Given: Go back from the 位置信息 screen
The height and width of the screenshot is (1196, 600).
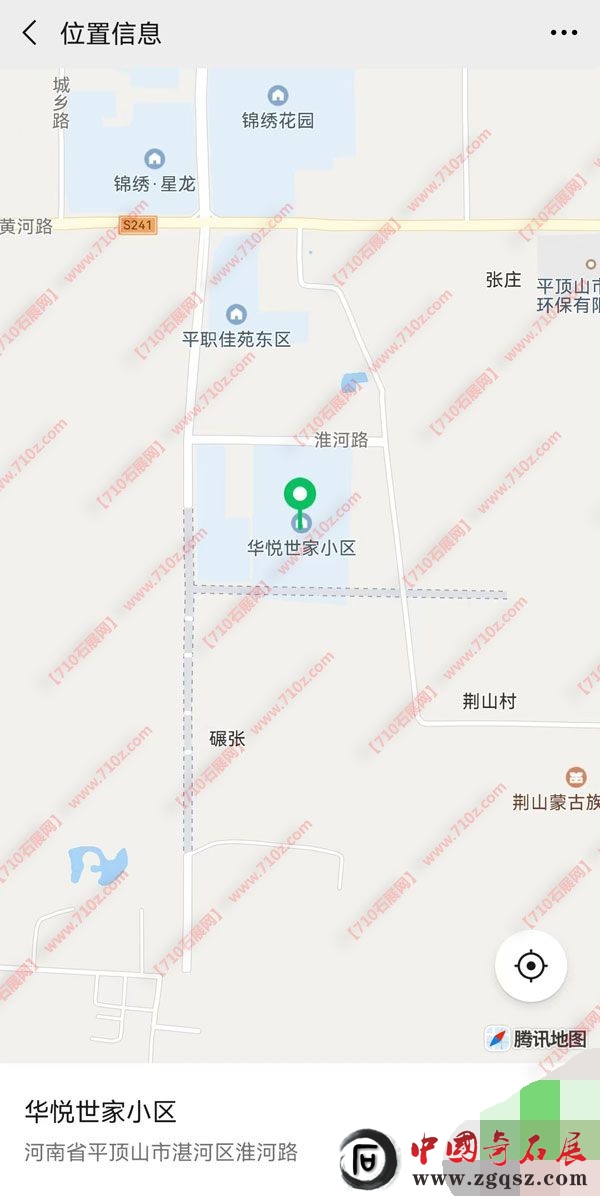Looking at the screenshot, I should (29, 33).
